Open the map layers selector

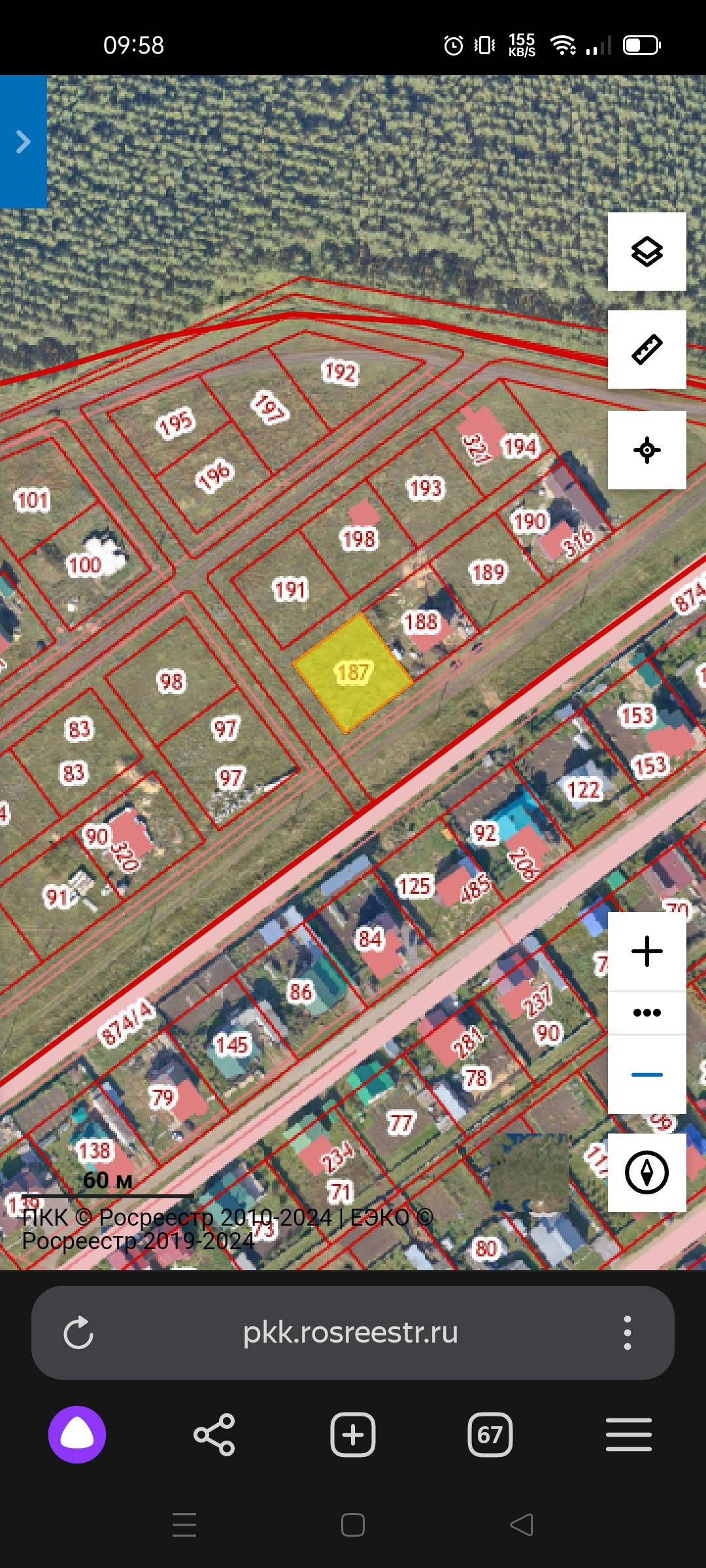click(647, 252)
